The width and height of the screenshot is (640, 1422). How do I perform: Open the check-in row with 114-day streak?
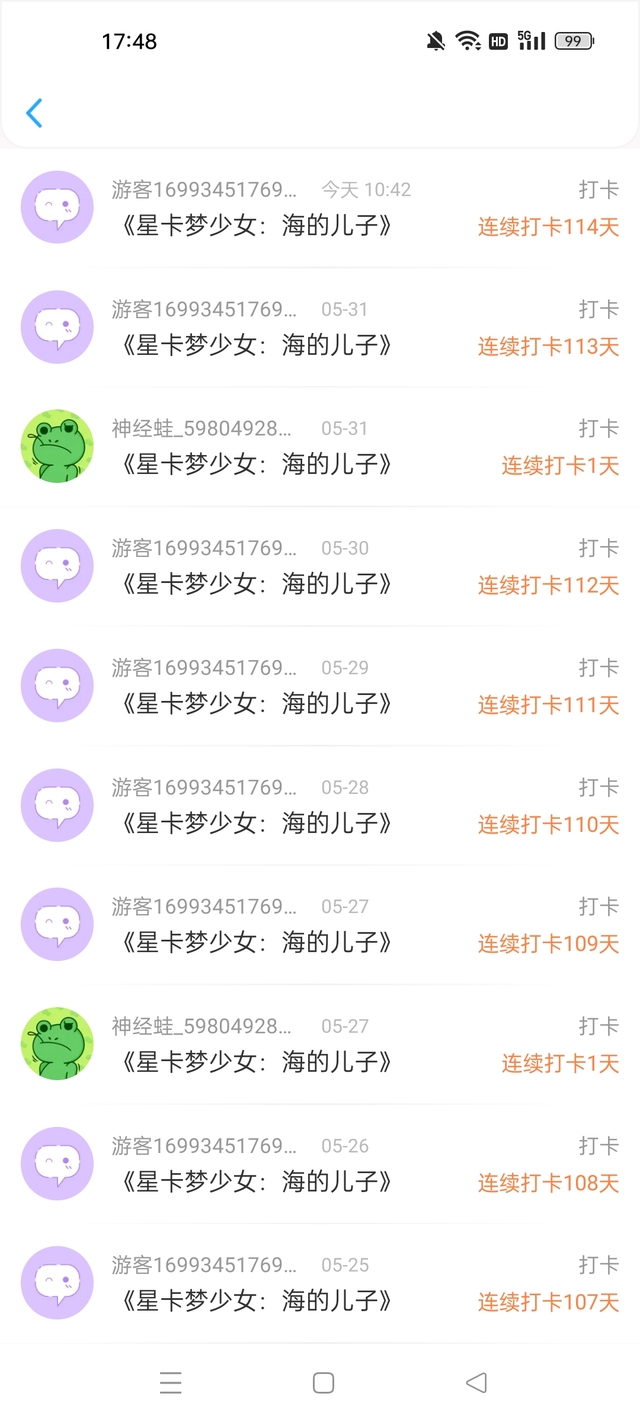[320, 208]
